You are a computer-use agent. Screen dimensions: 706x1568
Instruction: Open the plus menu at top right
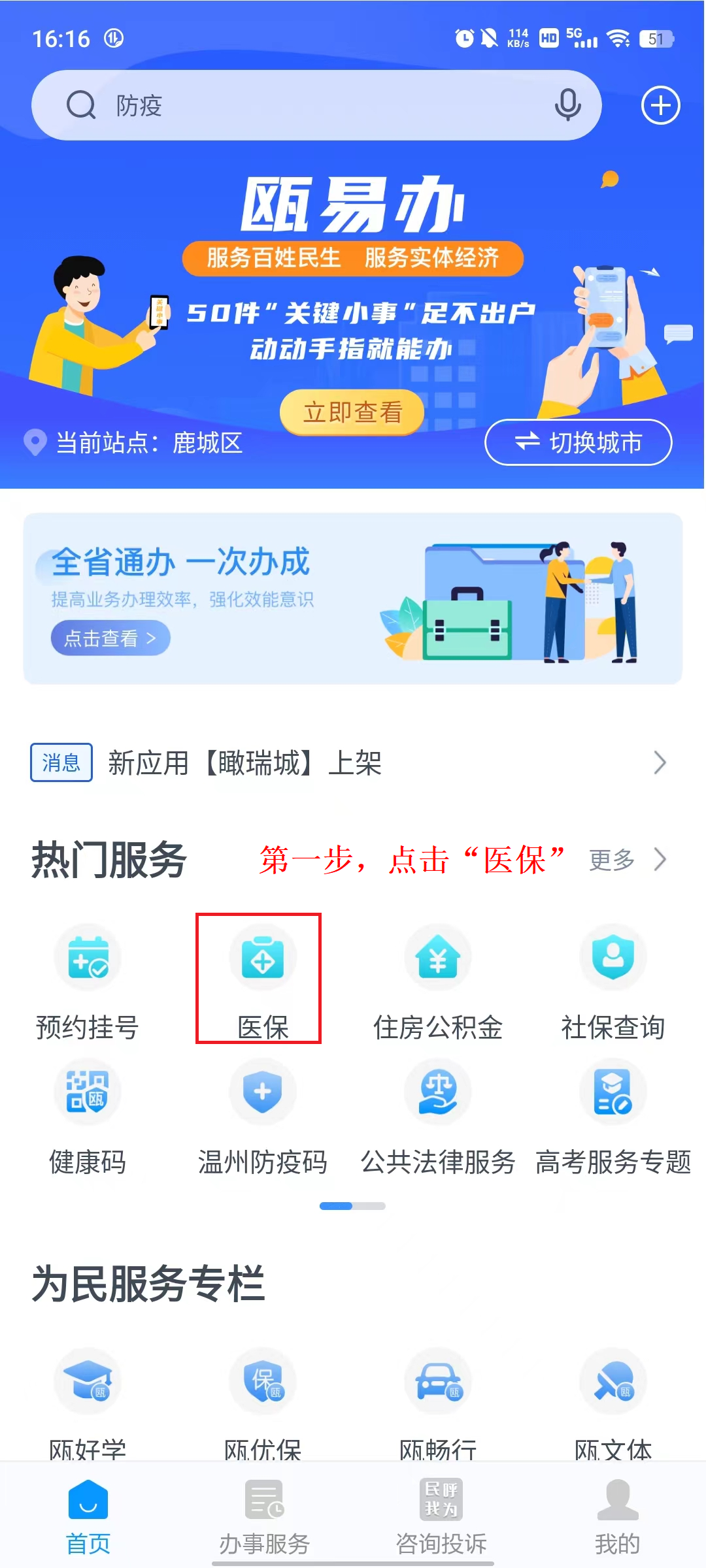[x=660, y=105]
